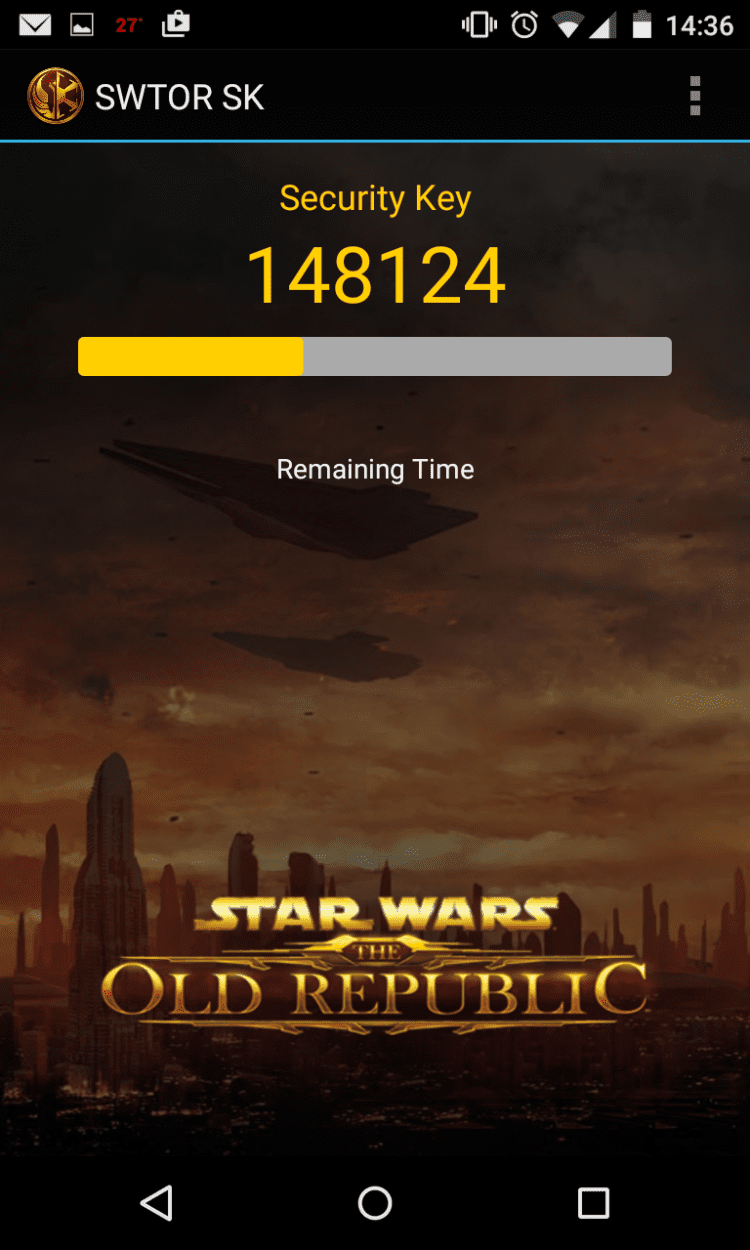
Task: Go back using the navigation bar
Action: (x=157, y=1202)
